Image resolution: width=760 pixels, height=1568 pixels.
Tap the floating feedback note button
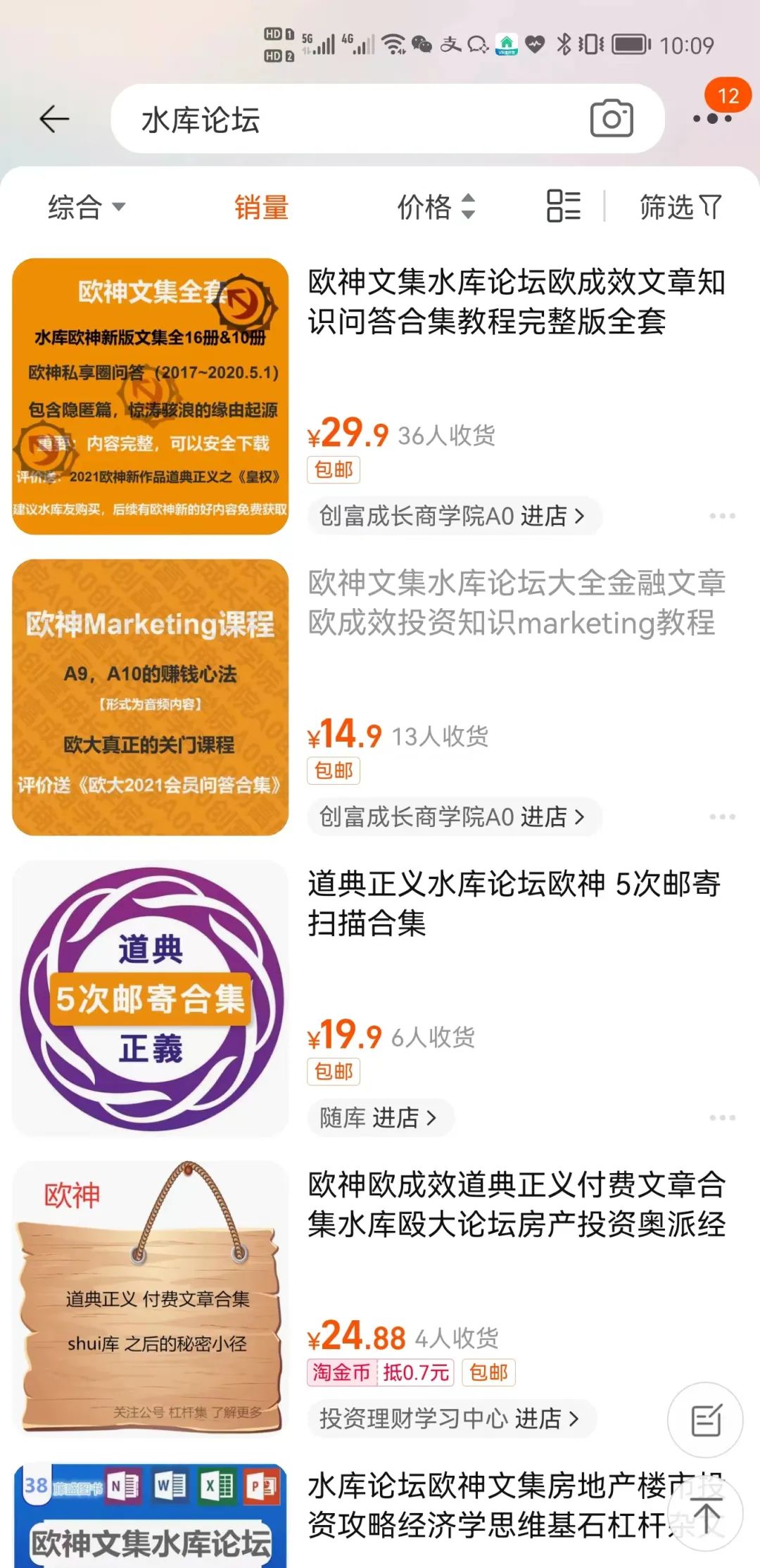click(705, 1420)
